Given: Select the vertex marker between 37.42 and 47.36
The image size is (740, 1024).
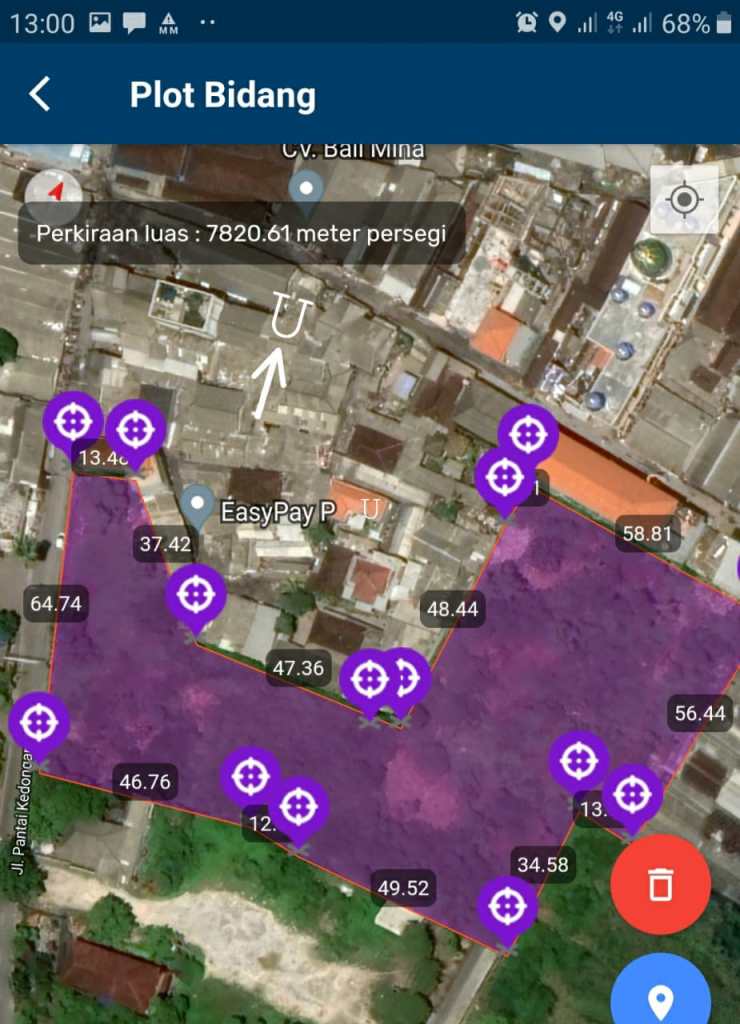Looking at the screenshot, I should (x=195, y=594).
